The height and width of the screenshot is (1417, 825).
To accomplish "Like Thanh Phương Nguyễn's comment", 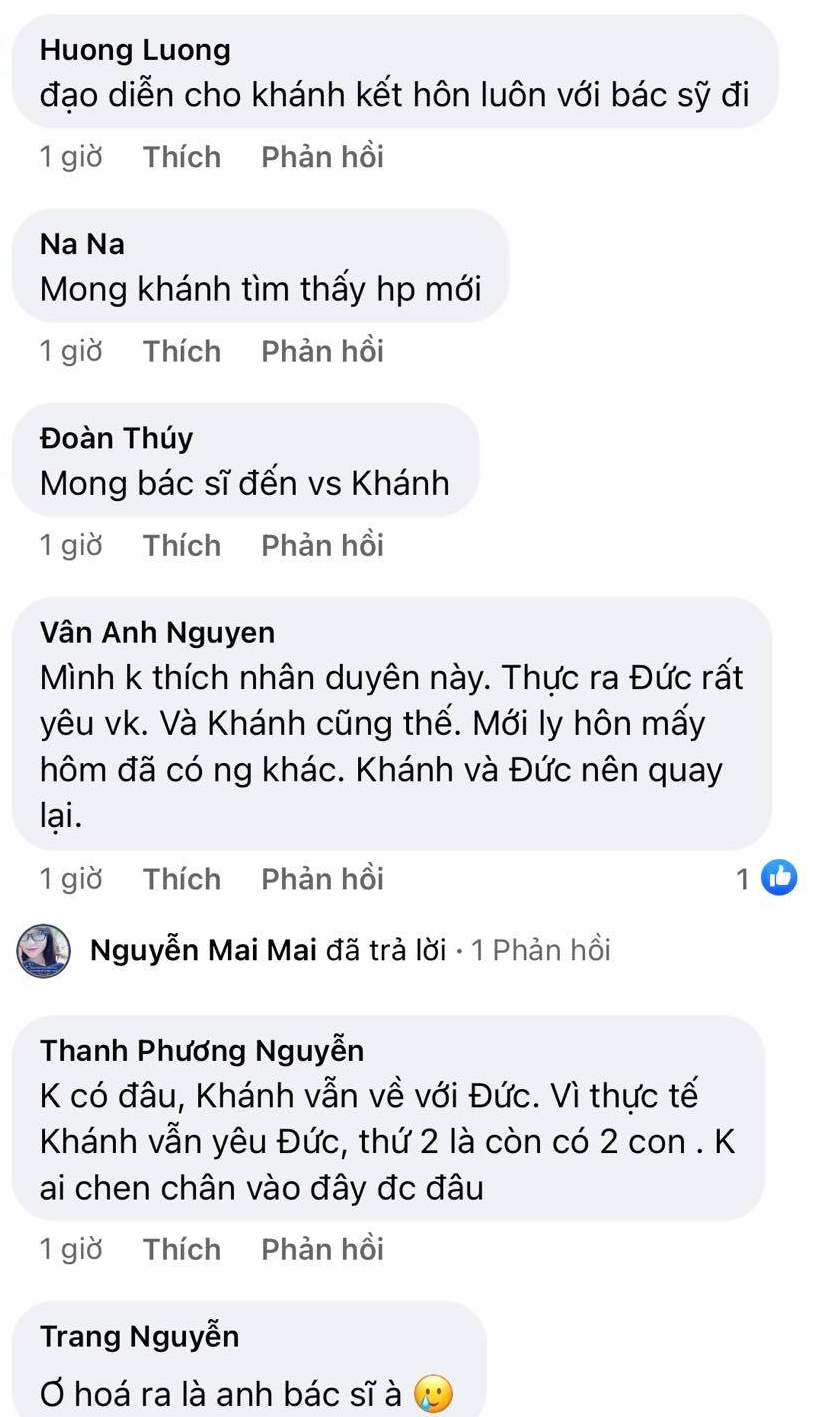I will [x=181, y=1249].
